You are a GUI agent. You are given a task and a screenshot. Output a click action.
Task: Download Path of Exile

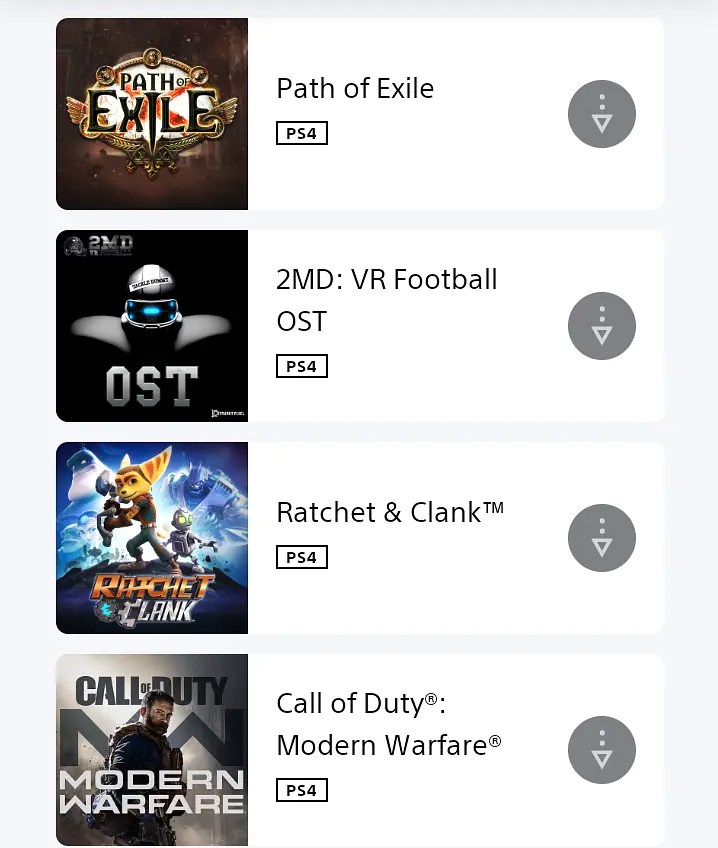[601, 114]
